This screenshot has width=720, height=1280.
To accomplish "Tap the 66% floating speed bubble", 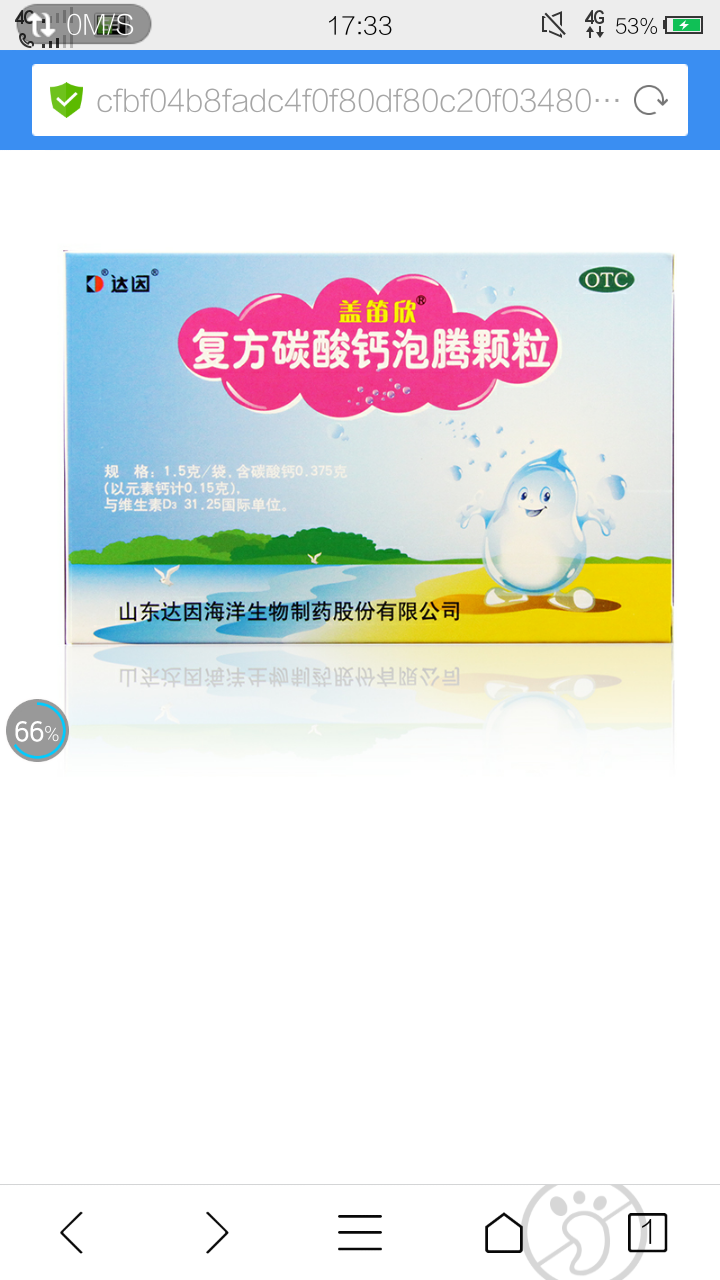I will pyautogui.click(x=37, y=731).
